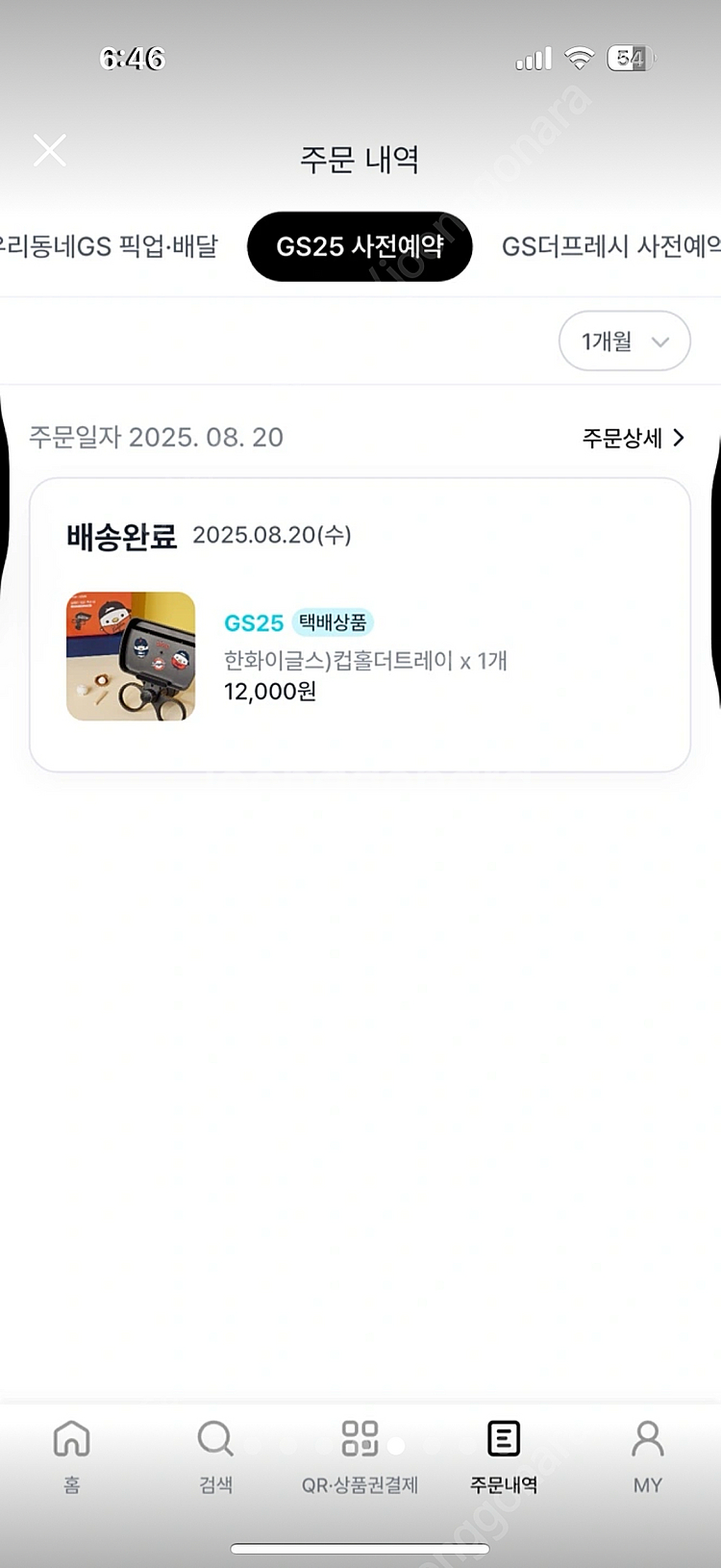Expand the 1개월 period dropdown
The width and height of the screenshot is (721, 1568).
click(624, 341)
